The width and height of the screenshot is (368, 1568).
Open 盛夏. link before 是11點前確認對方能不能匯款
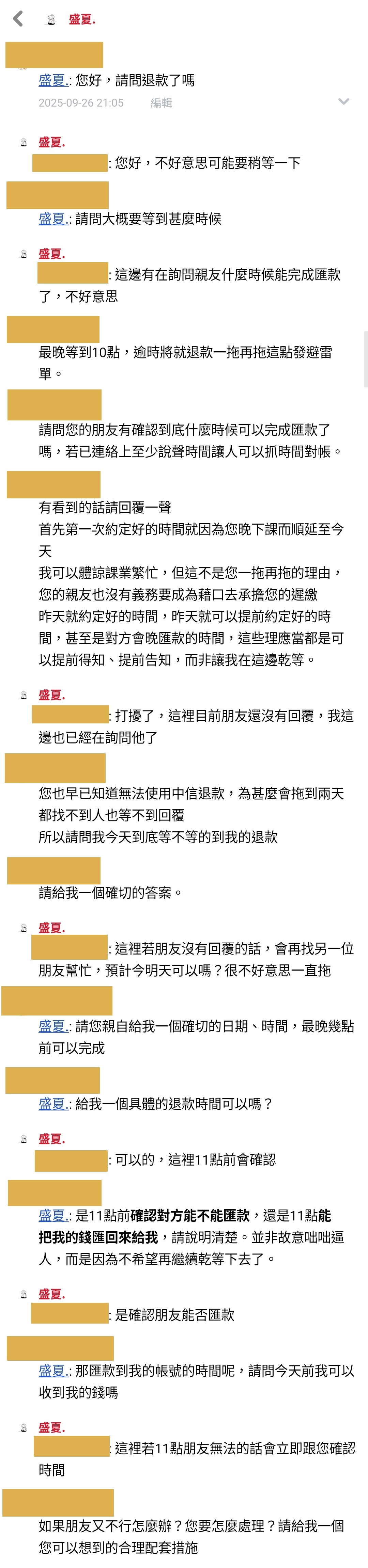pyautogui.click(x=53, y=1216)
